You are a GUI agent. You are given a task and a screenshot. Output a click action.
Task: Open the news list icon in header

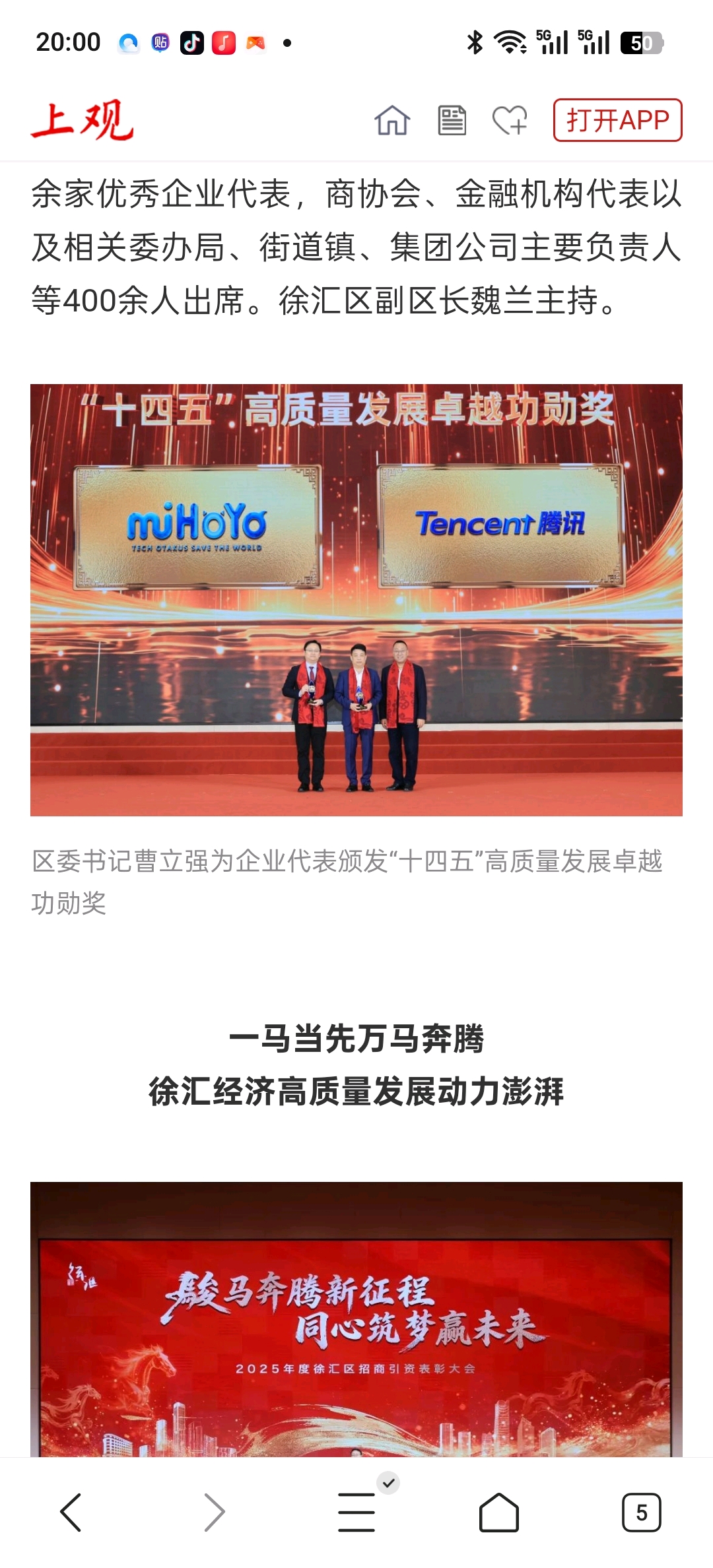click(452, 120)
